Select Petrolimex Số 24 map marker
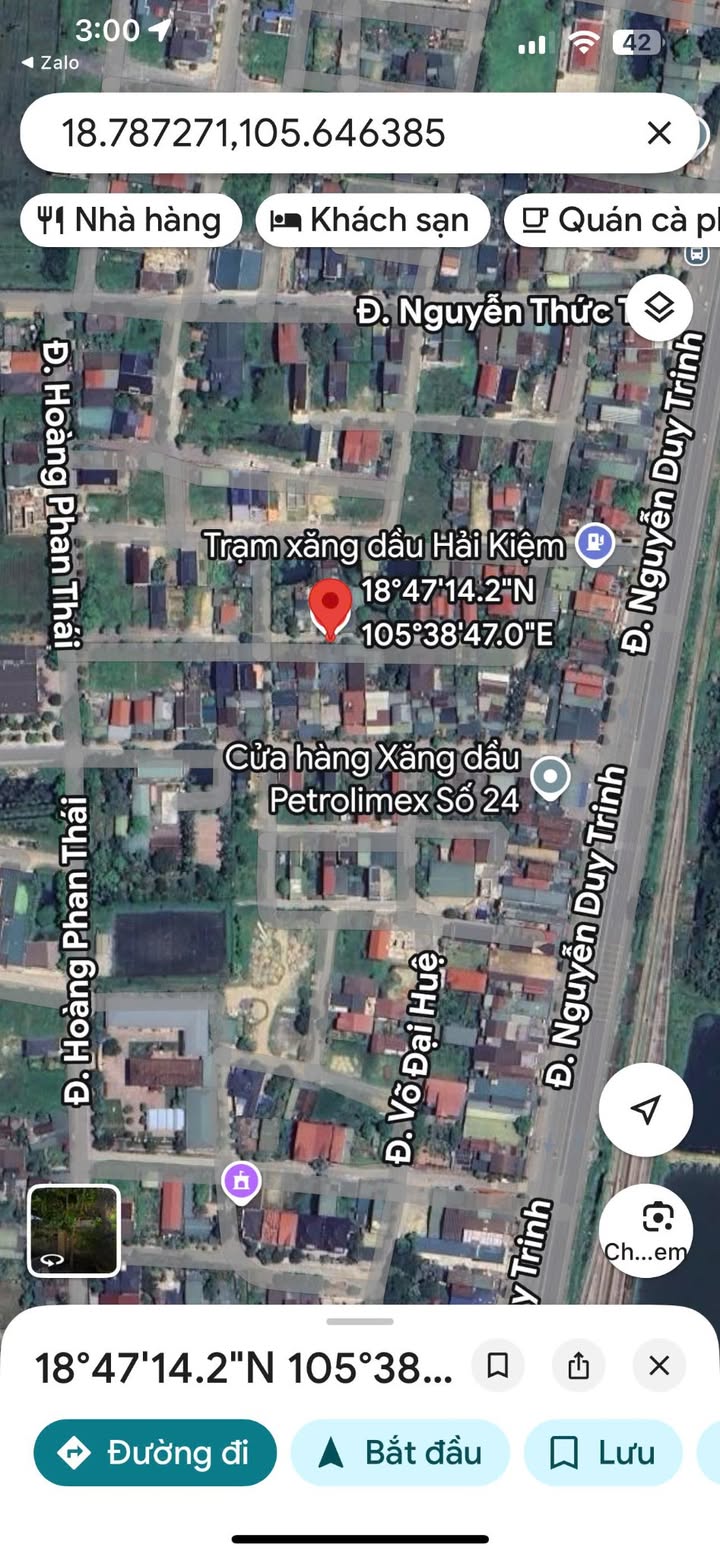 [x=549, y=776]
